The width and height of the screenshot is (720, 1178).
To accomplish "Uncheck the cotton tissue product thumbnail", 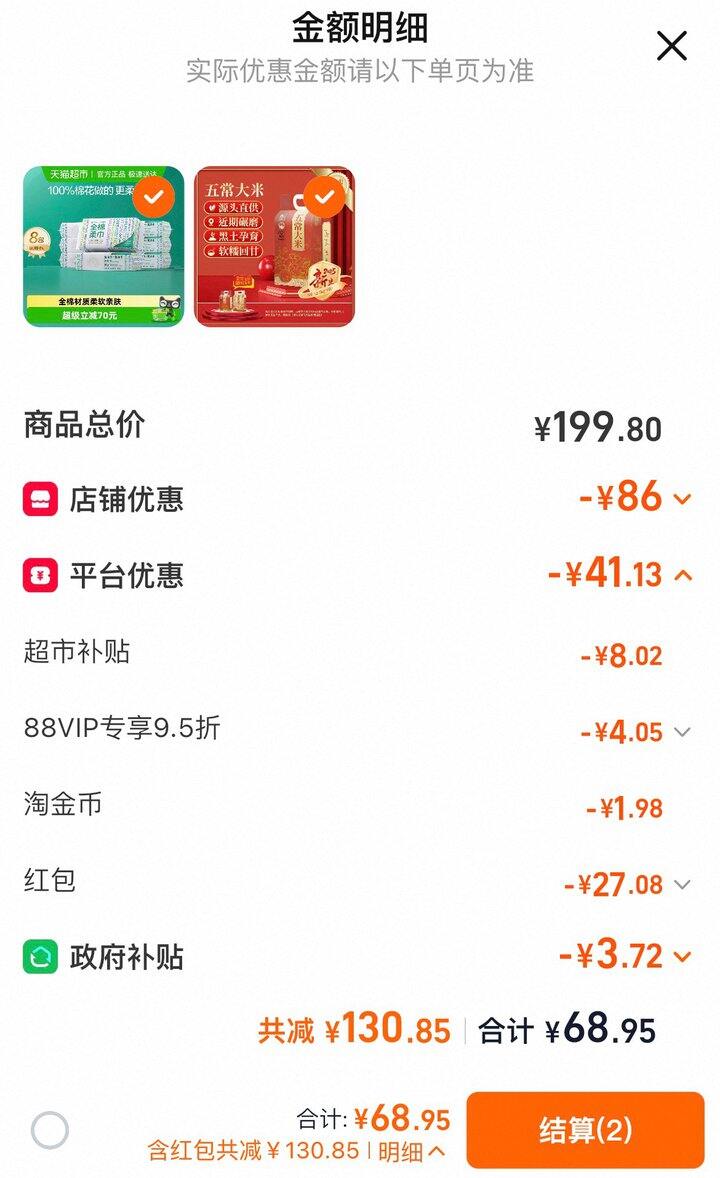I will pyautogui.click(x=152, y=197).
